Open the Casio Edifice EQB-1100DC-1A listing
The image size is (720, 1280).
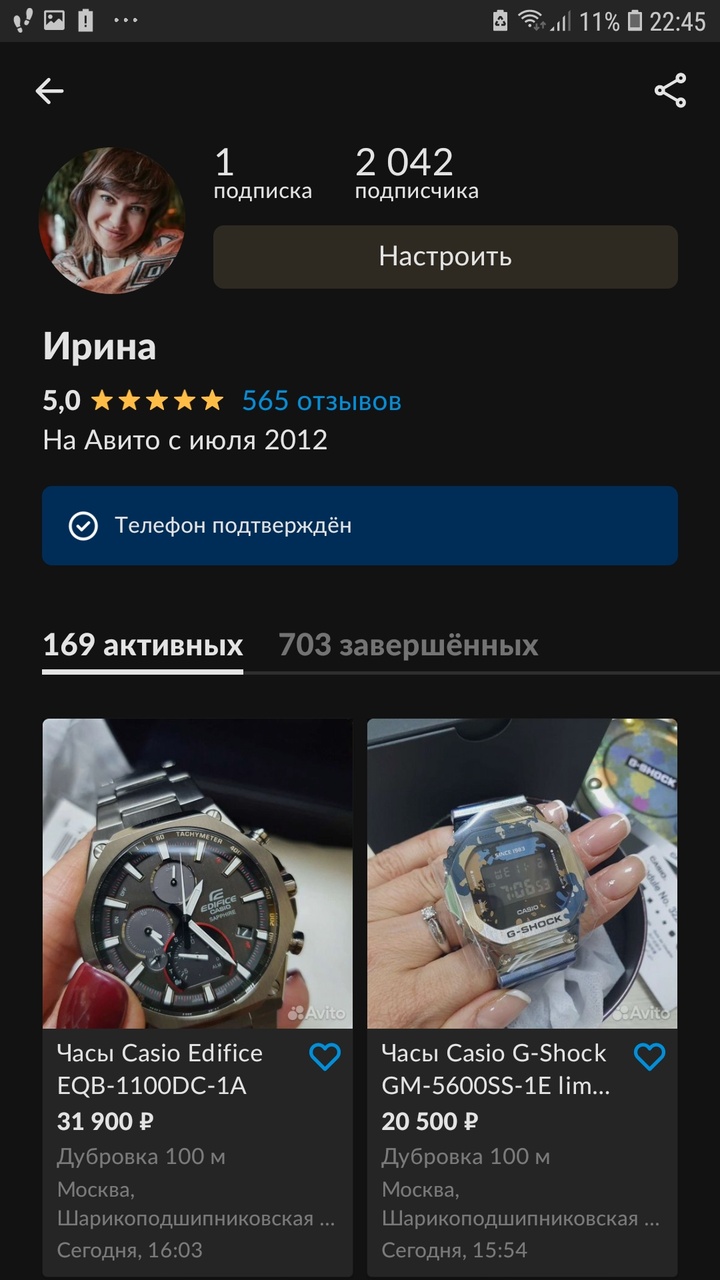tap(197, 873)
